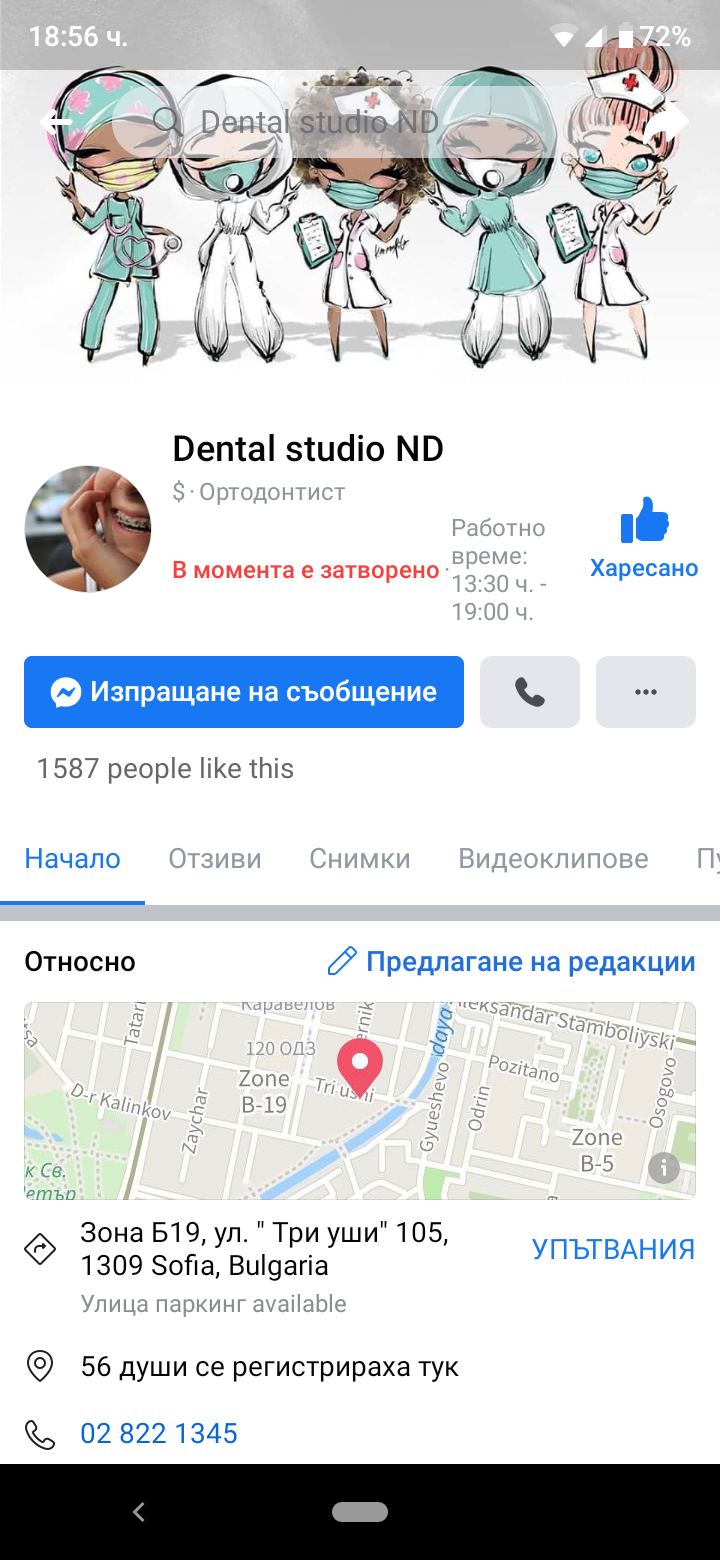Select the Начало tab

tap(72, 858)
